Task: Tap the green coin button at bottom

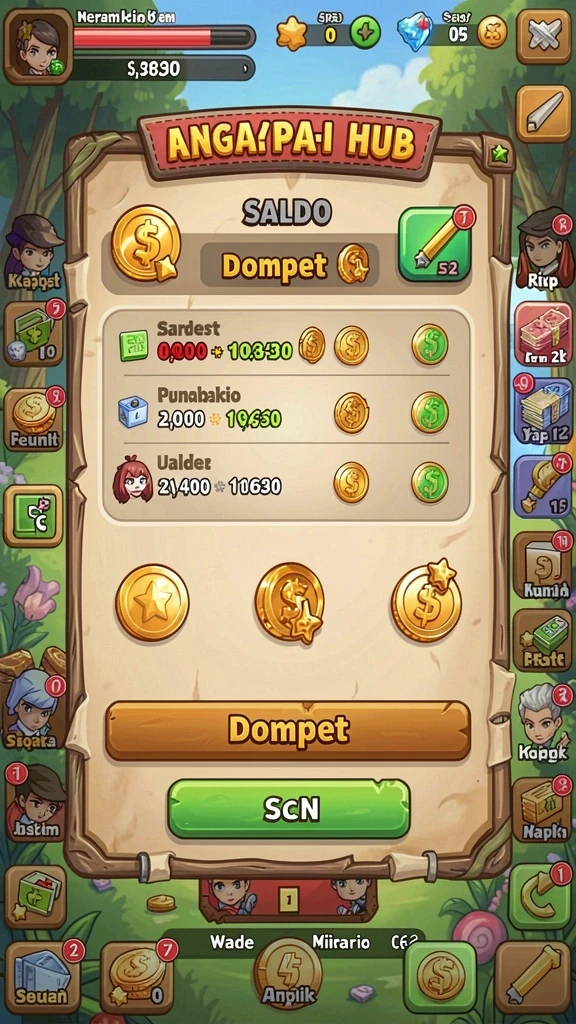Action: click(440, 977)
